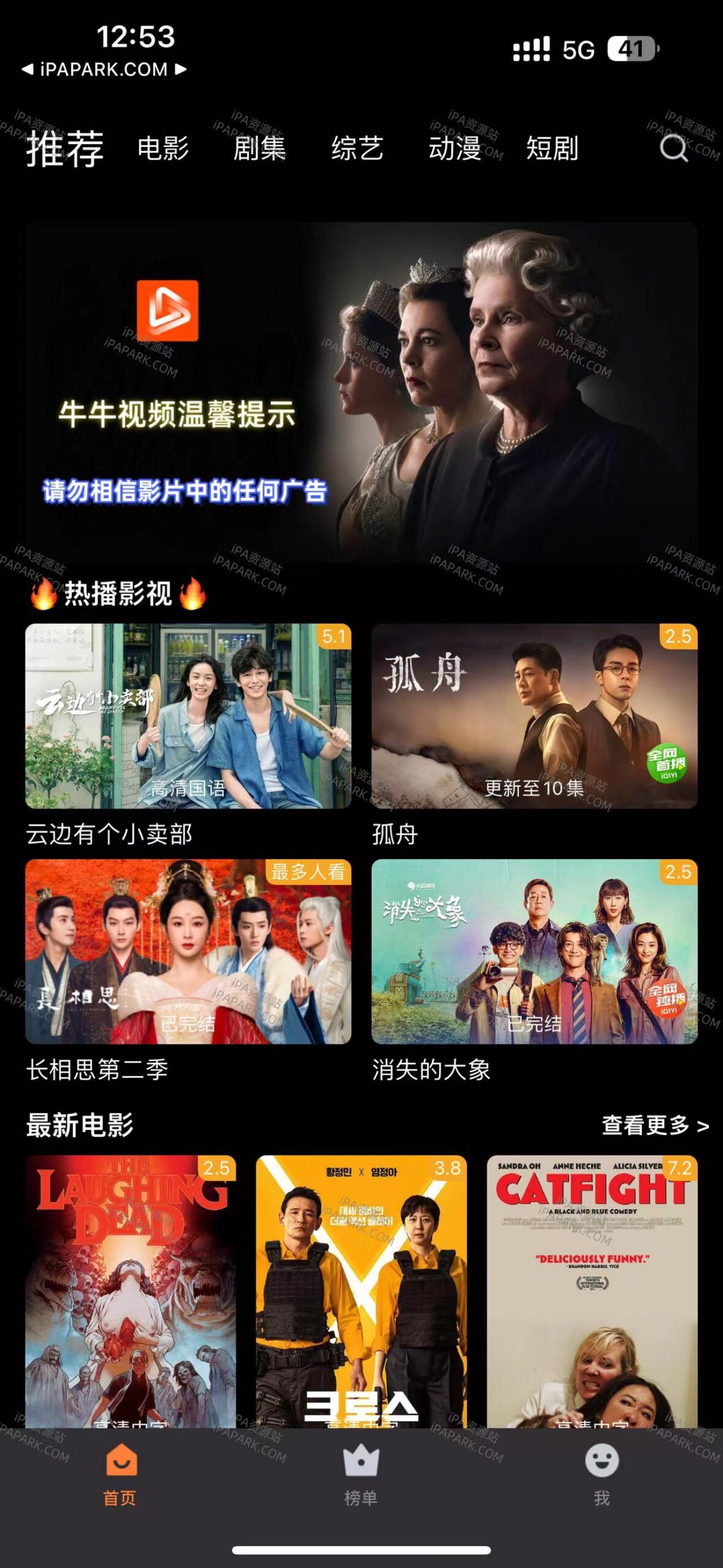The image size is (723, 1568).
Task: Open the 动漫 category
Action: click(456, 149)
